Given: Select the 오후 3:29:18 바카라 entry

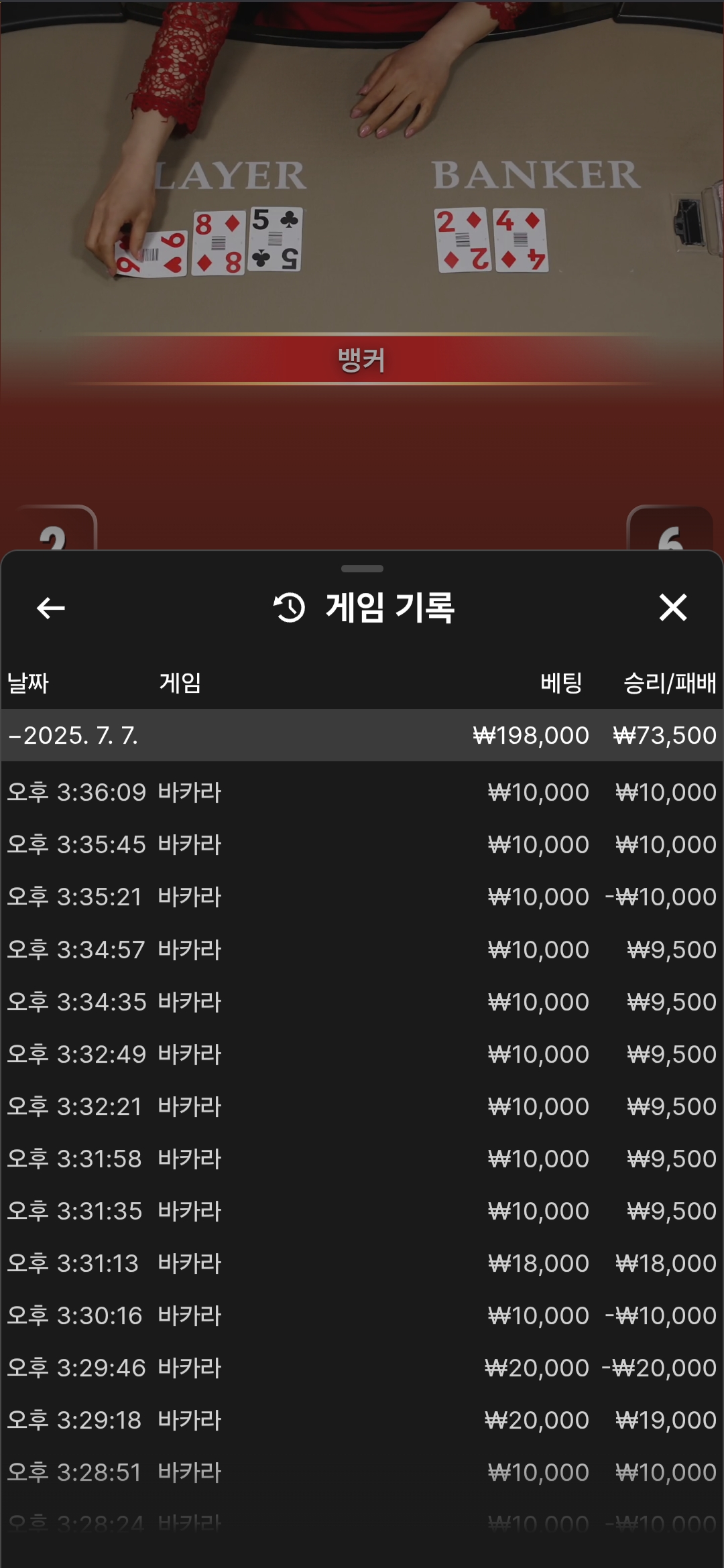Looking at the screenshot, I should click(x=362, y=1420).
